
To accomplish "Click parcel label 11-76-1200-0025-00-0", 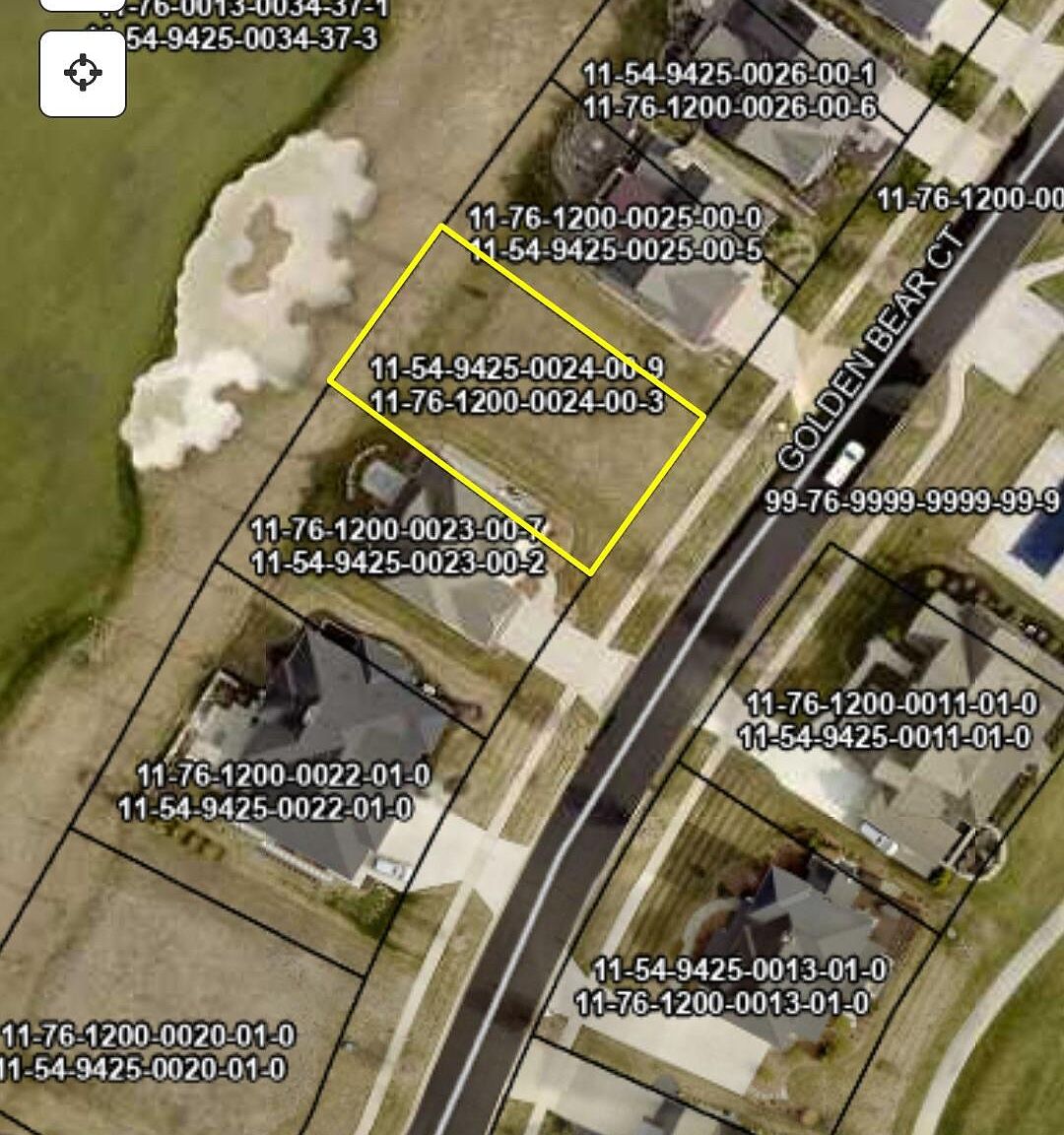I will [616, 217].
